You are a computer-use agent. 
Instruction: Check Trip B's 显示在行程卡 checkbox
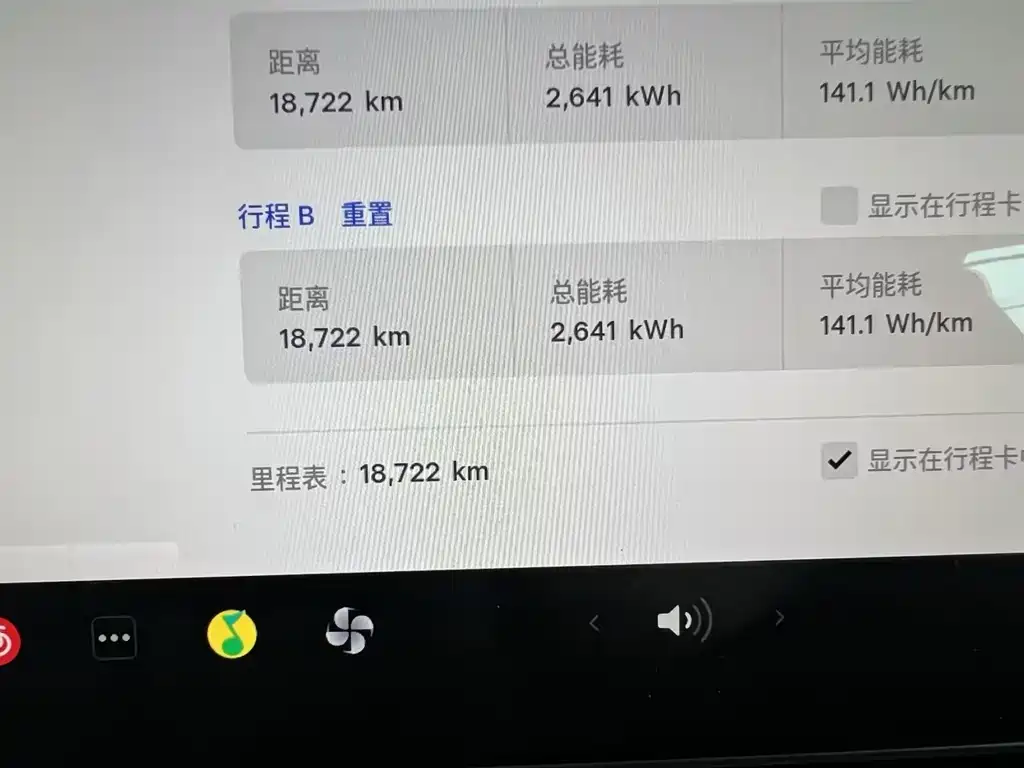[x=839, y=205]
